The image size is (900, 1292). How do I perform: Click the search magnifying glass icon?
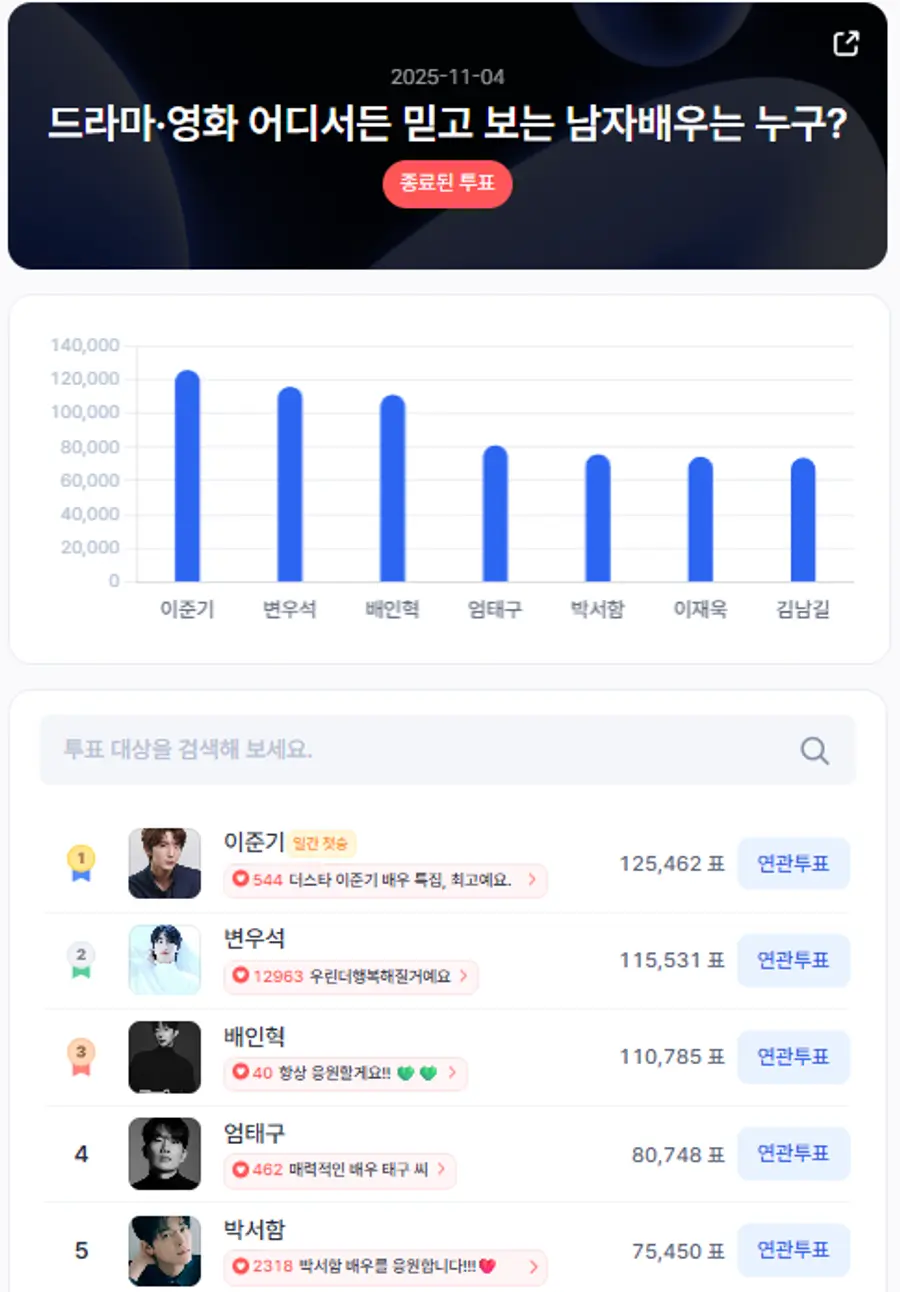pyautogui.click(x=812, y=750)
